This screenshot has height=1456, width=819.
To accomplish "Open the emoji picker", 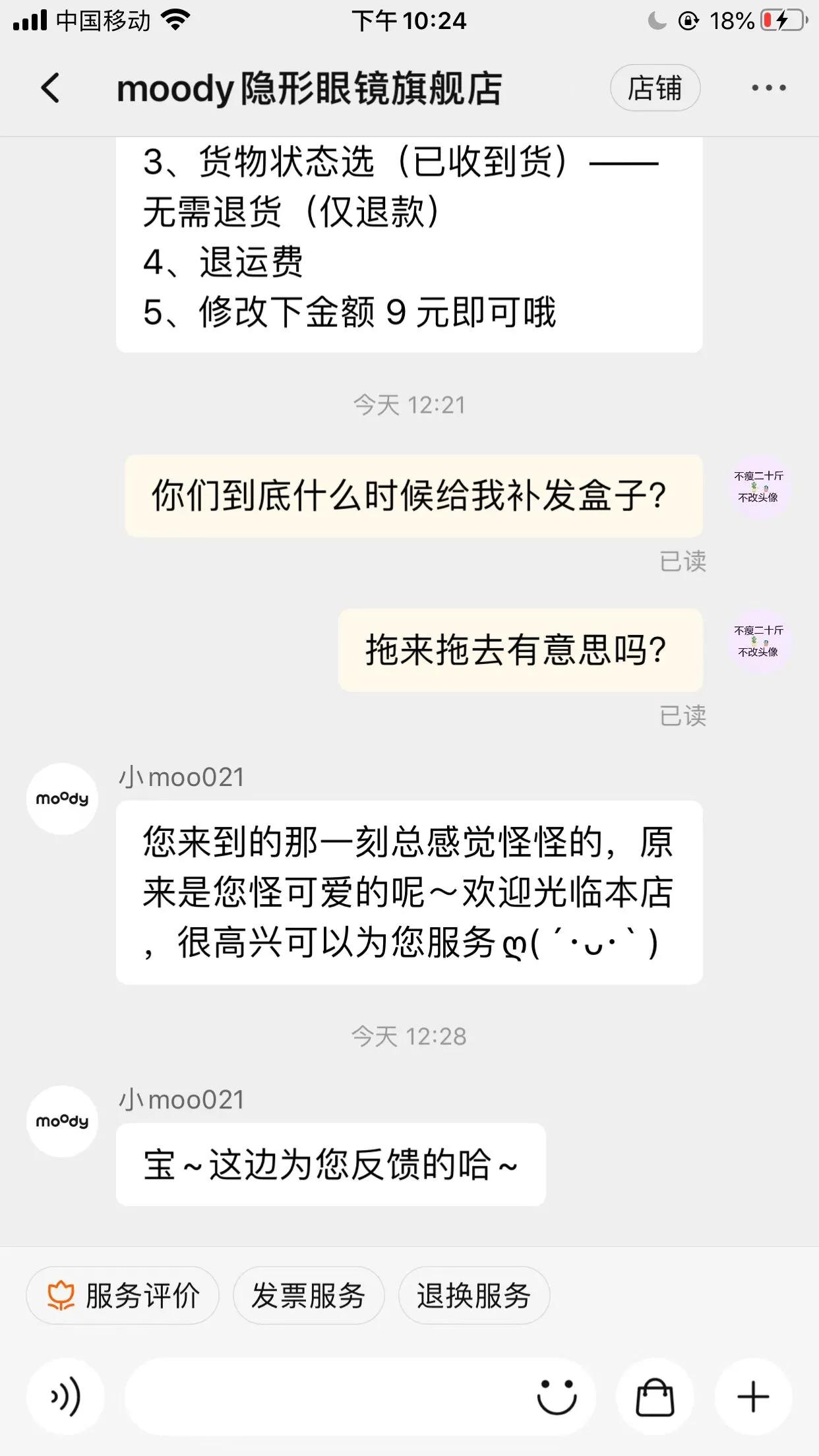I will pos(557,1396).
